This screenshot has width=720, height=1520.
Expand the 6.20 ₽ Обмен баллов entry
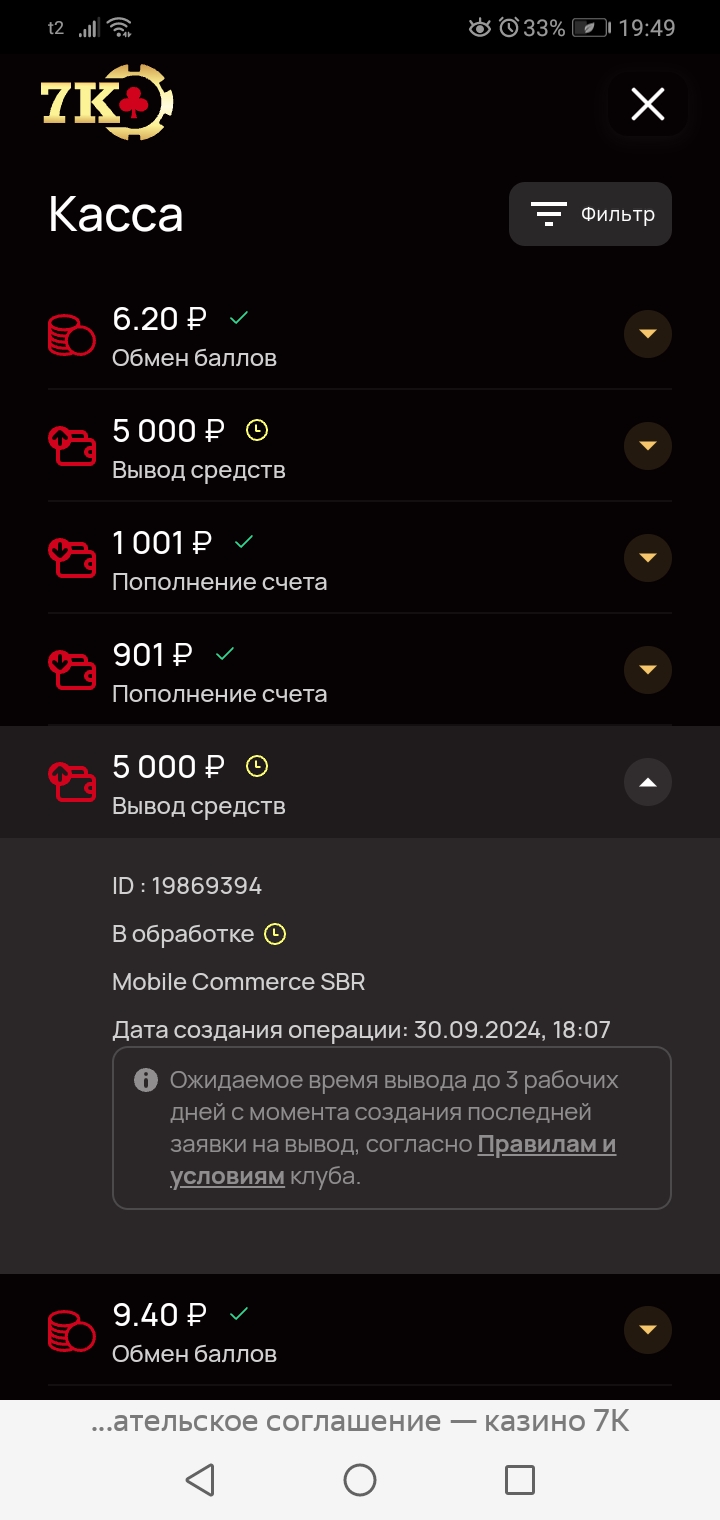[648, 333]
